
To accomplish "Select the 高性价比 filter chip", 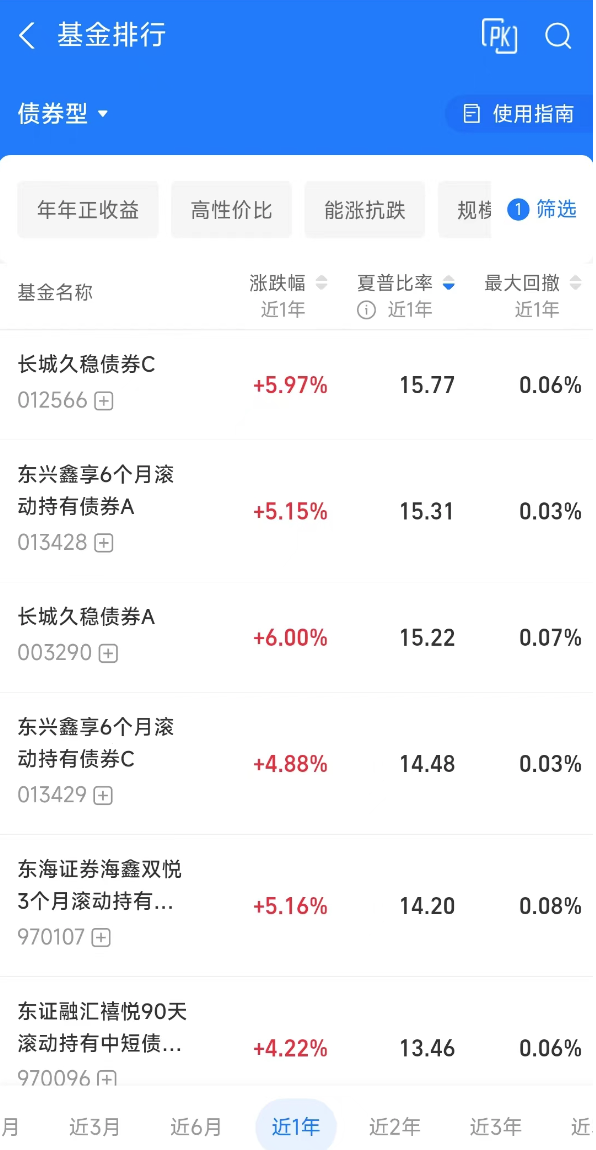I will (x=231, y=210).
